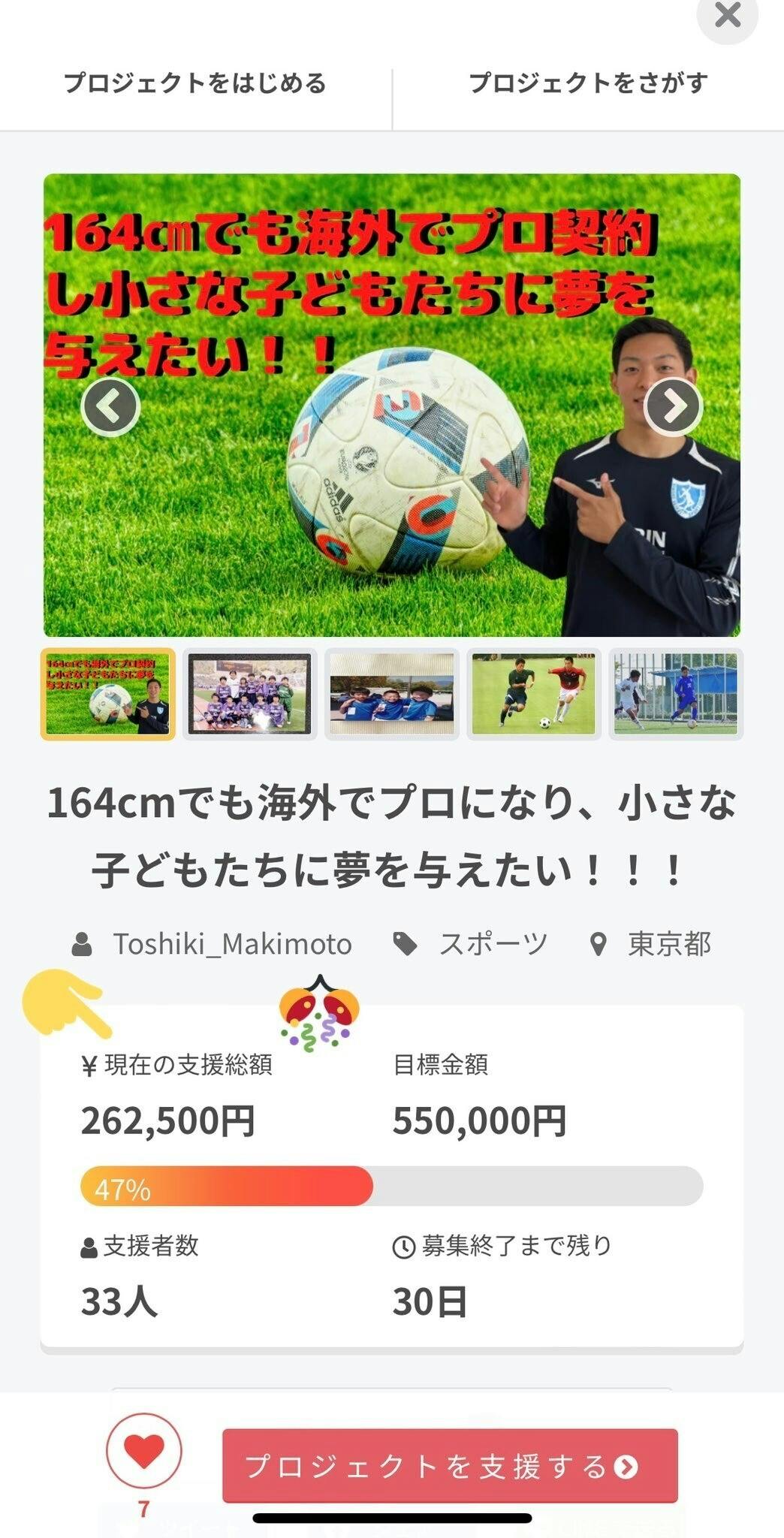Filter projects by 東京都 location

click(668, 944)
